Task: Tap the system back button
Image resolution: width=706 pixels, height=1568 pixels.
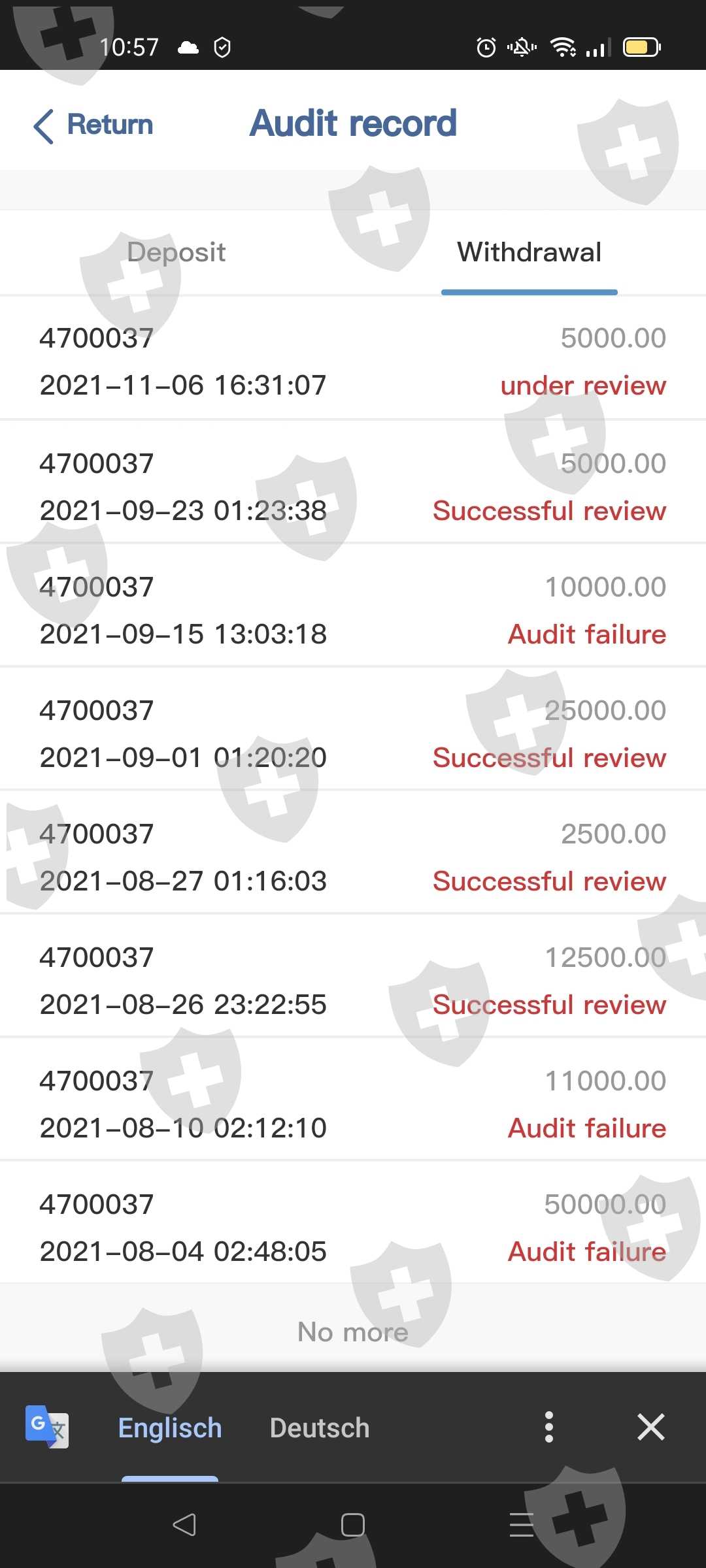Action: click(184, 1525)
